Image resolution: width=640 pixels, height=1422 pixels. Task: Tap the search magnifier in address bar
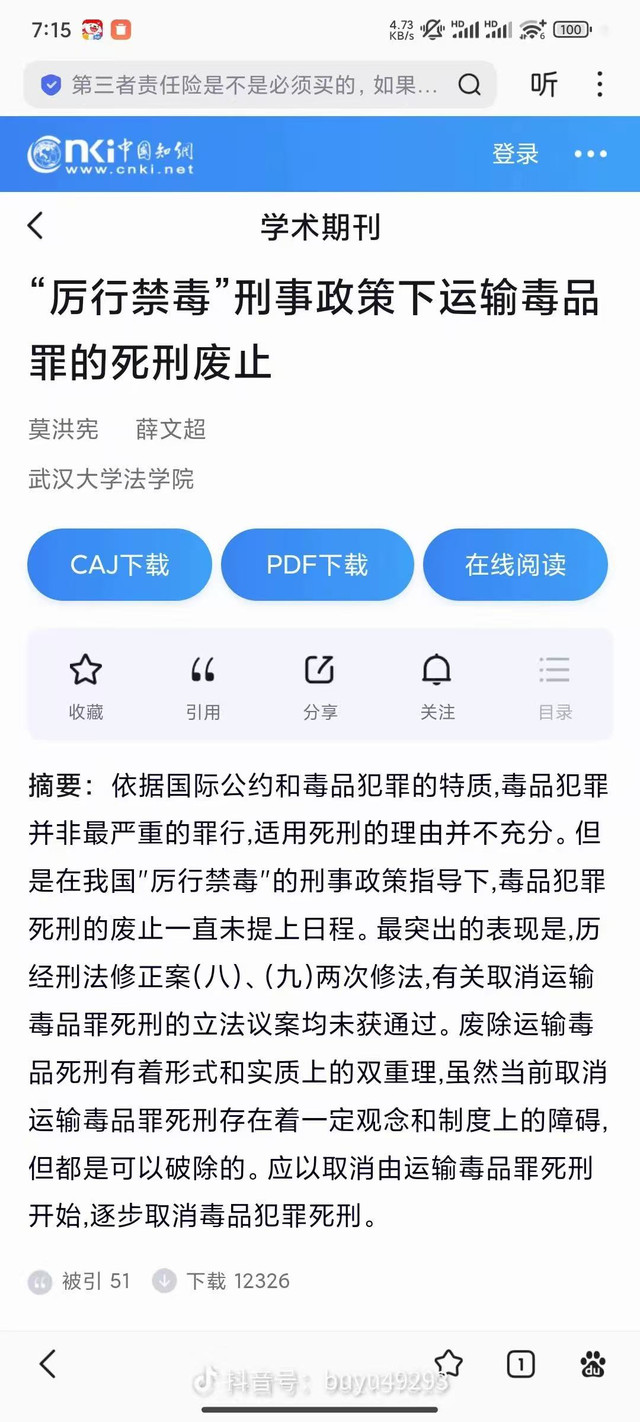click(469, 85)
